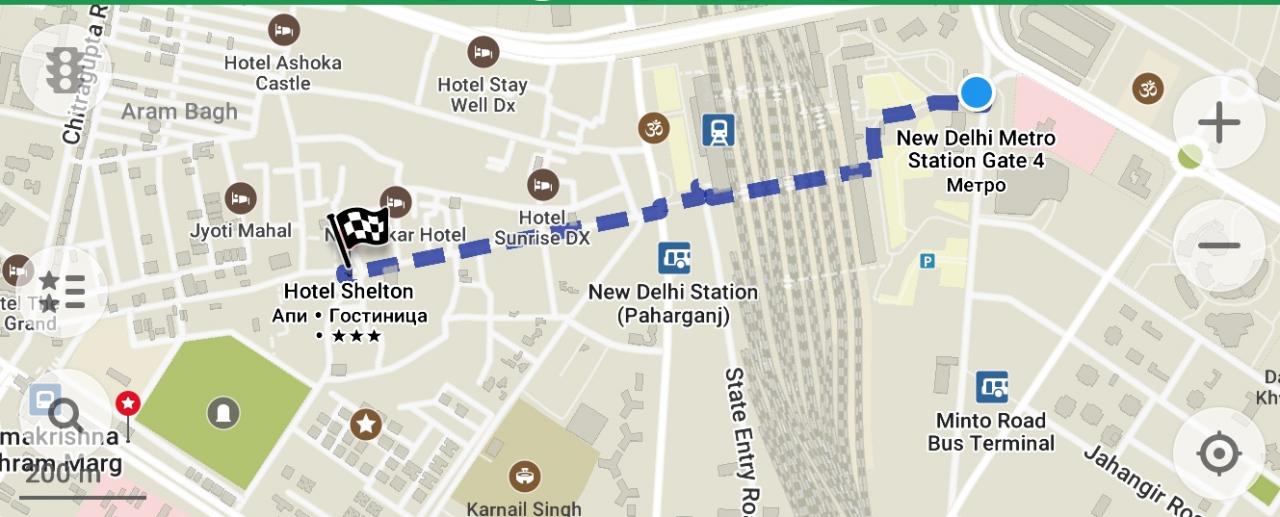Open the Karnail Singh stadium marker
This screenshot has height=517, width=1280.
click(x=525, y=475)
